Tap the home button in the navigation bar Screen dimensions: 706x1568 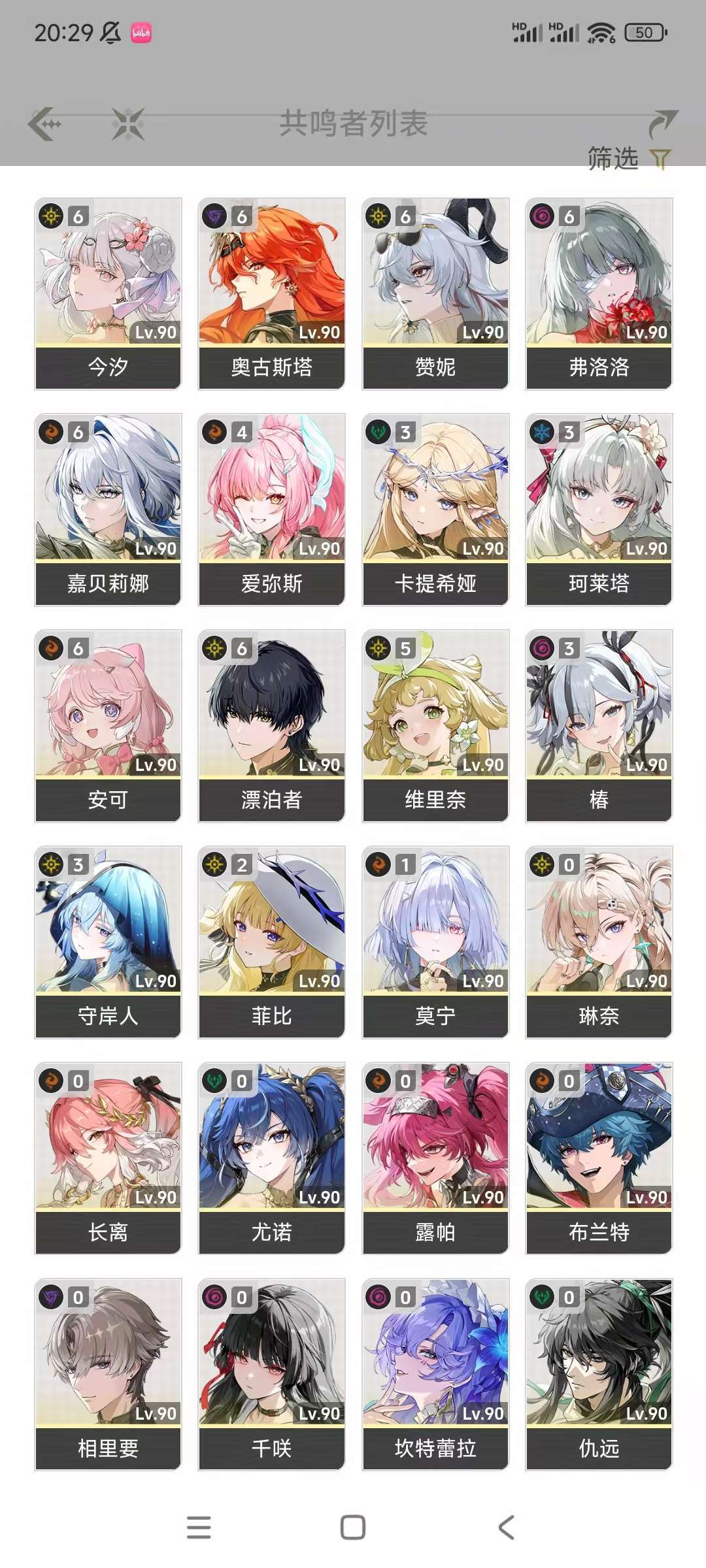(353, 1524)
